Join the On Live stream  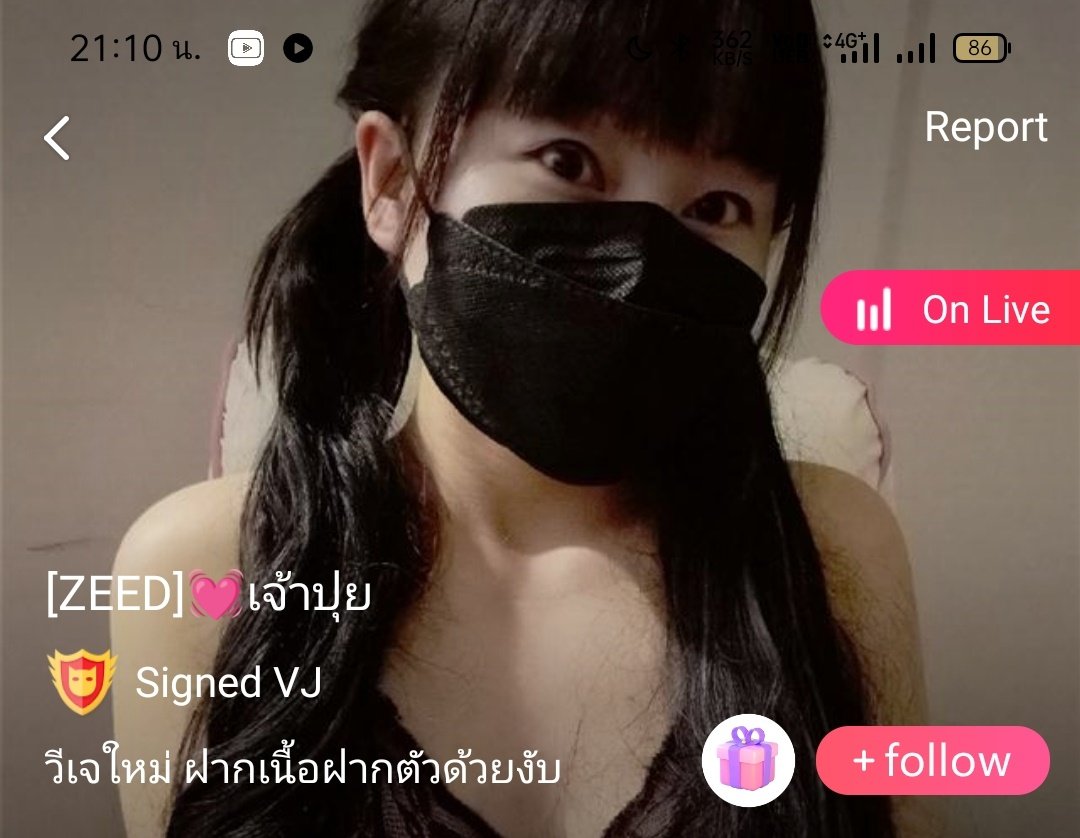click(x=952, y=309)
